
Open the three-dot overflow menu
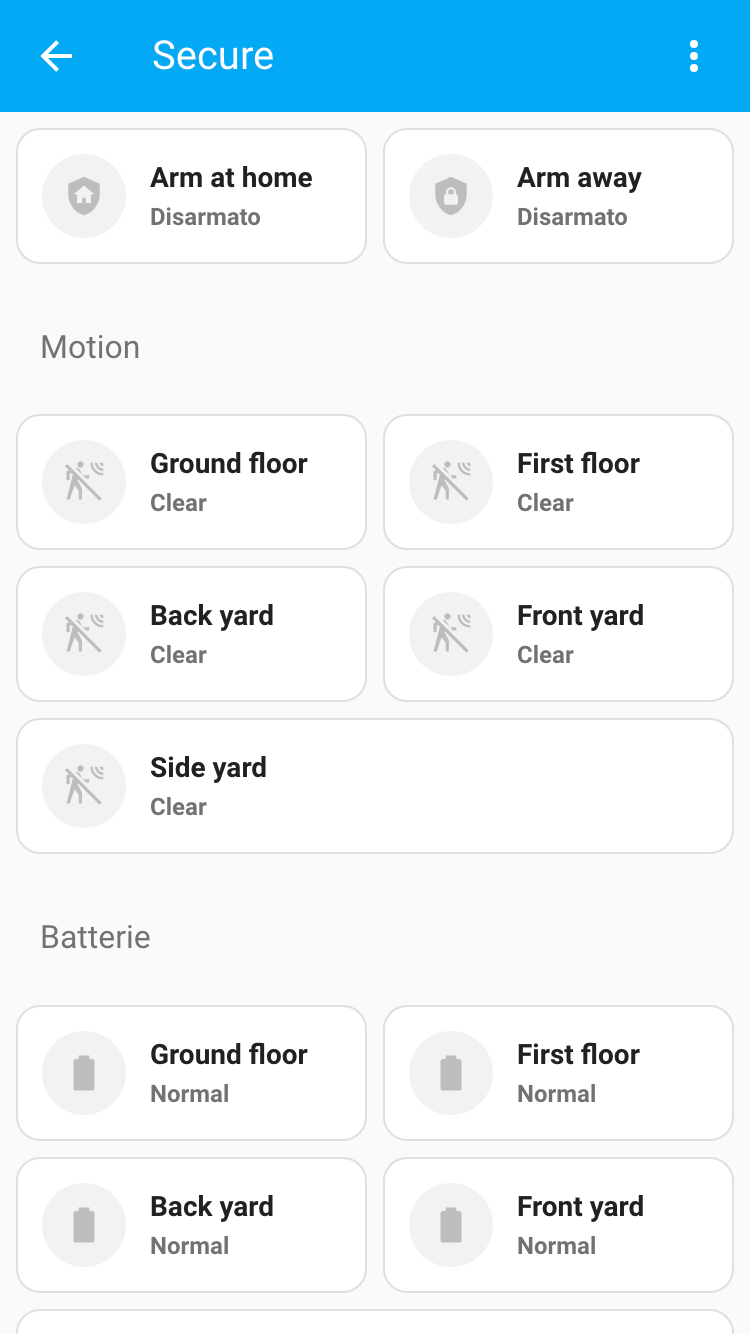[x=694, y=56]
